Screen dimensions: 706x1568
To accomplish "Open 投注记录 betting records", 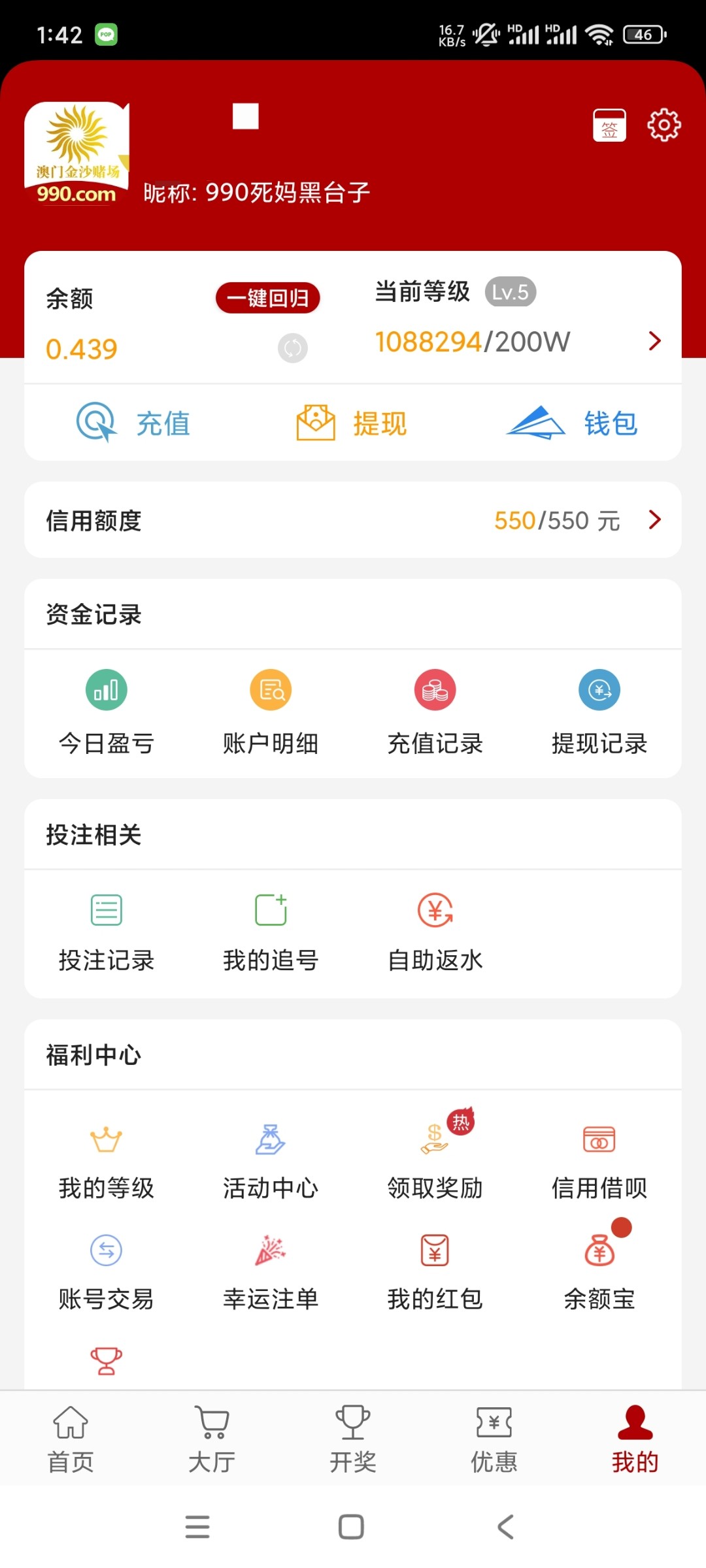I will [107, 931].
